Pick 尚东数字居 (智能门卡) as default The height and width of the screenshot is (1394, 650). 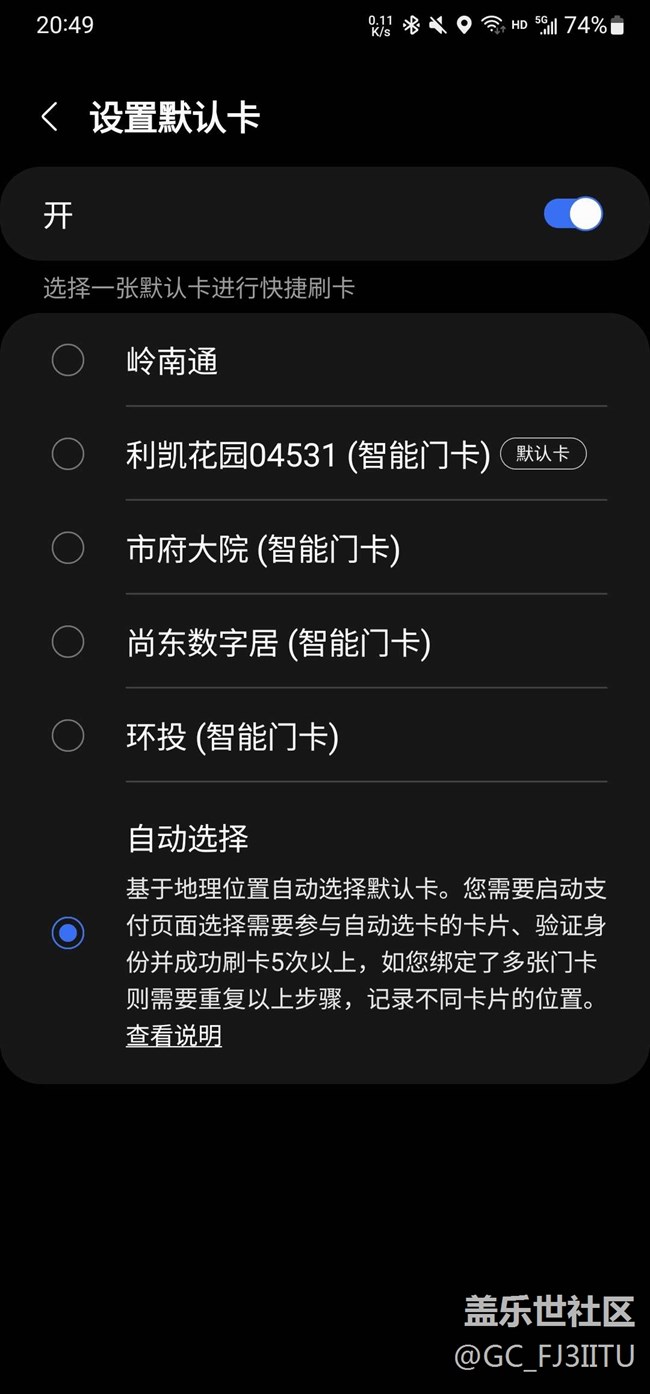[x=68, y=642]
